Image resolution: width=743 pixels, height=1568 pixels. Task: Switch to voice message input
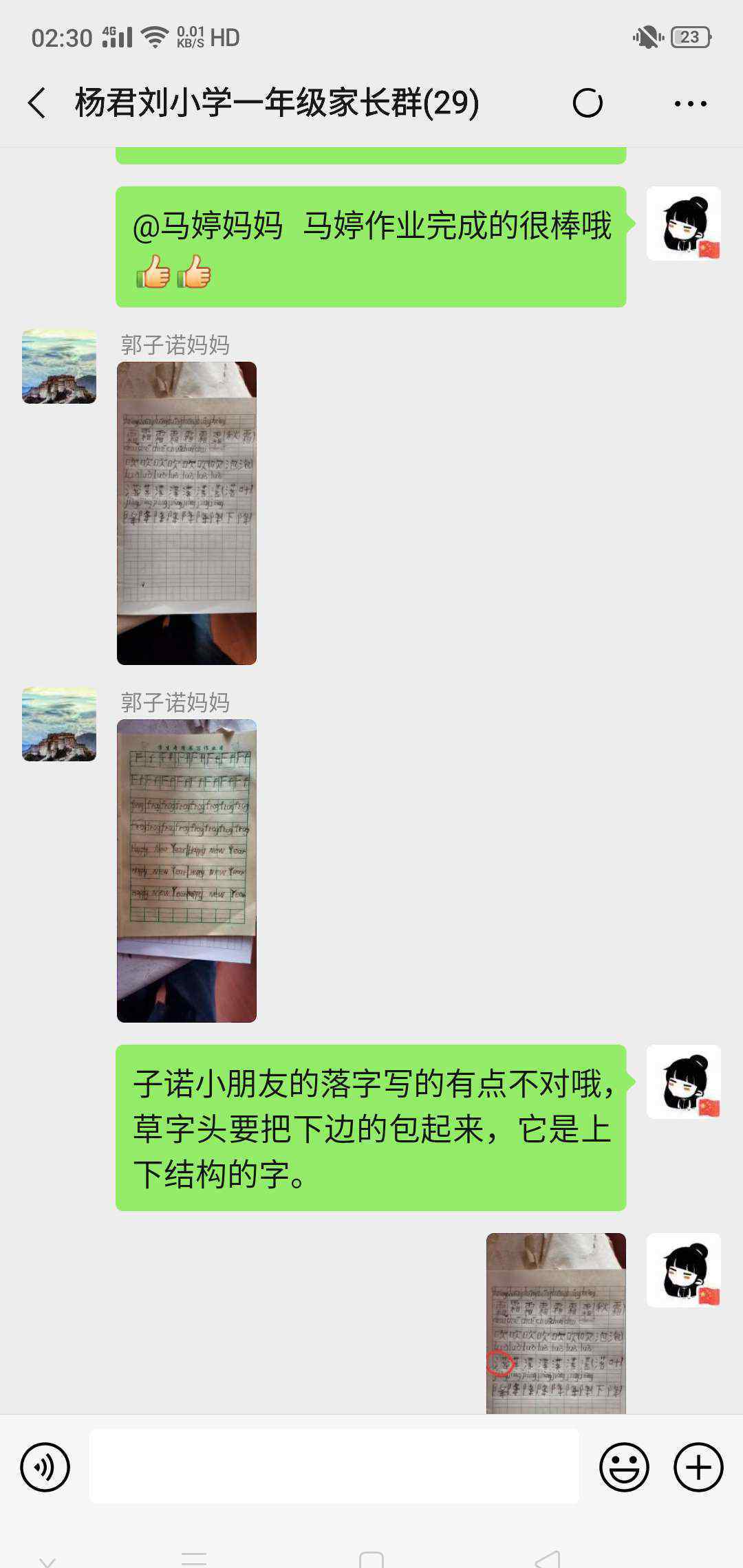(45, 1467)
